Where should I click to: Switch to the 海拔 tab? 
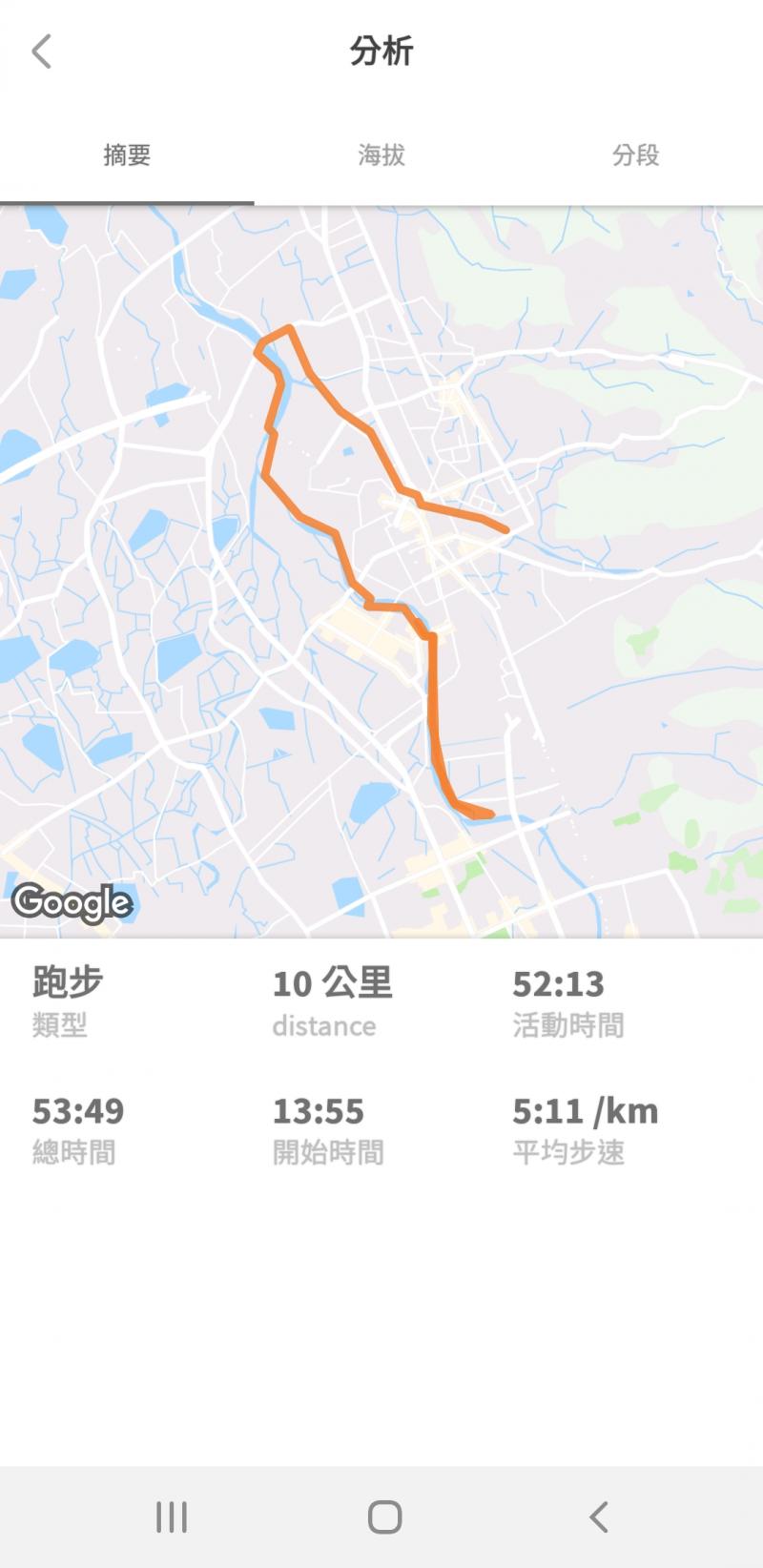pyautogui.click(x=381, y=155)
